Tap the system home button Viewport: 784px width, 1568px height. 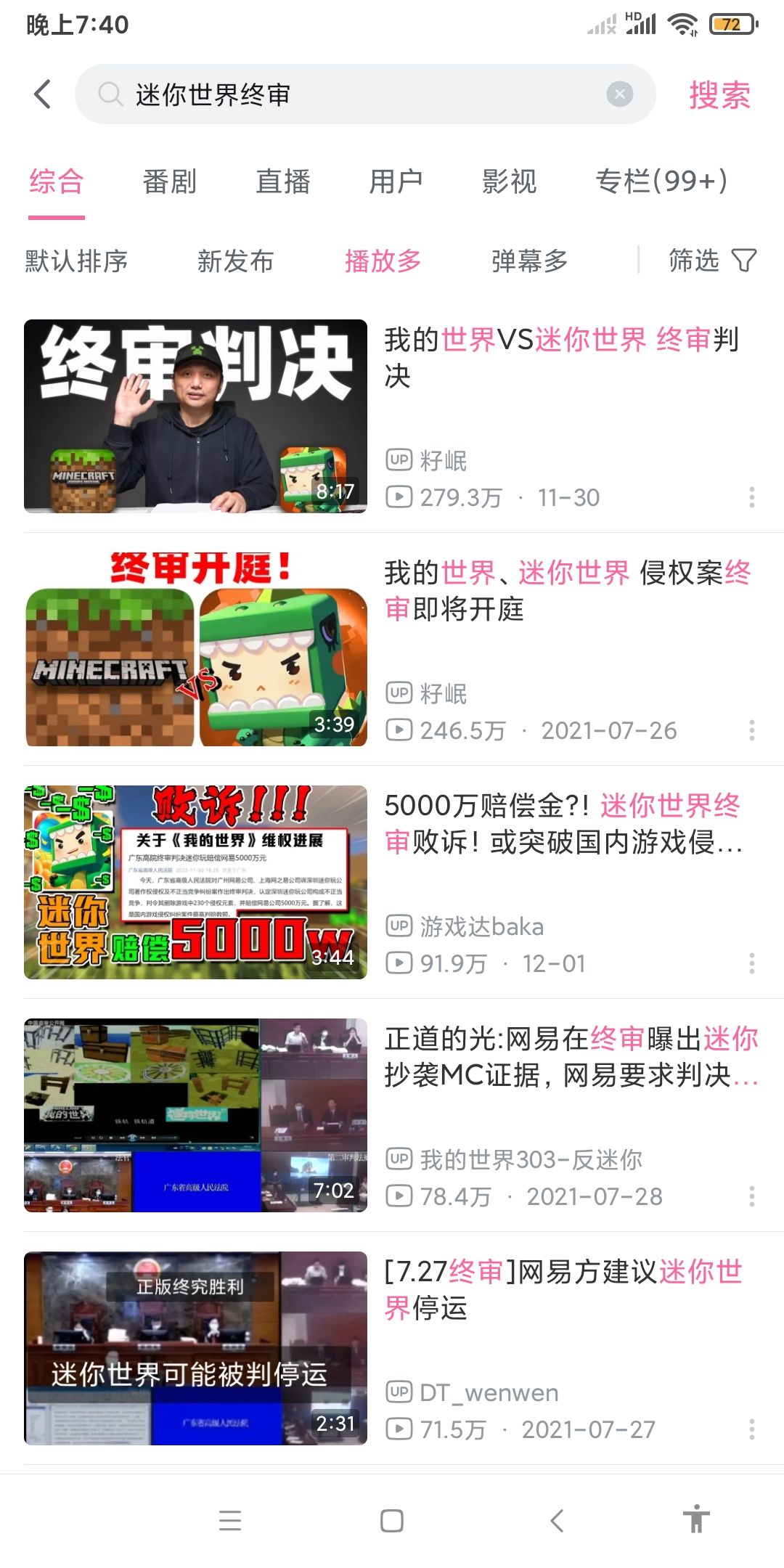392,1521
